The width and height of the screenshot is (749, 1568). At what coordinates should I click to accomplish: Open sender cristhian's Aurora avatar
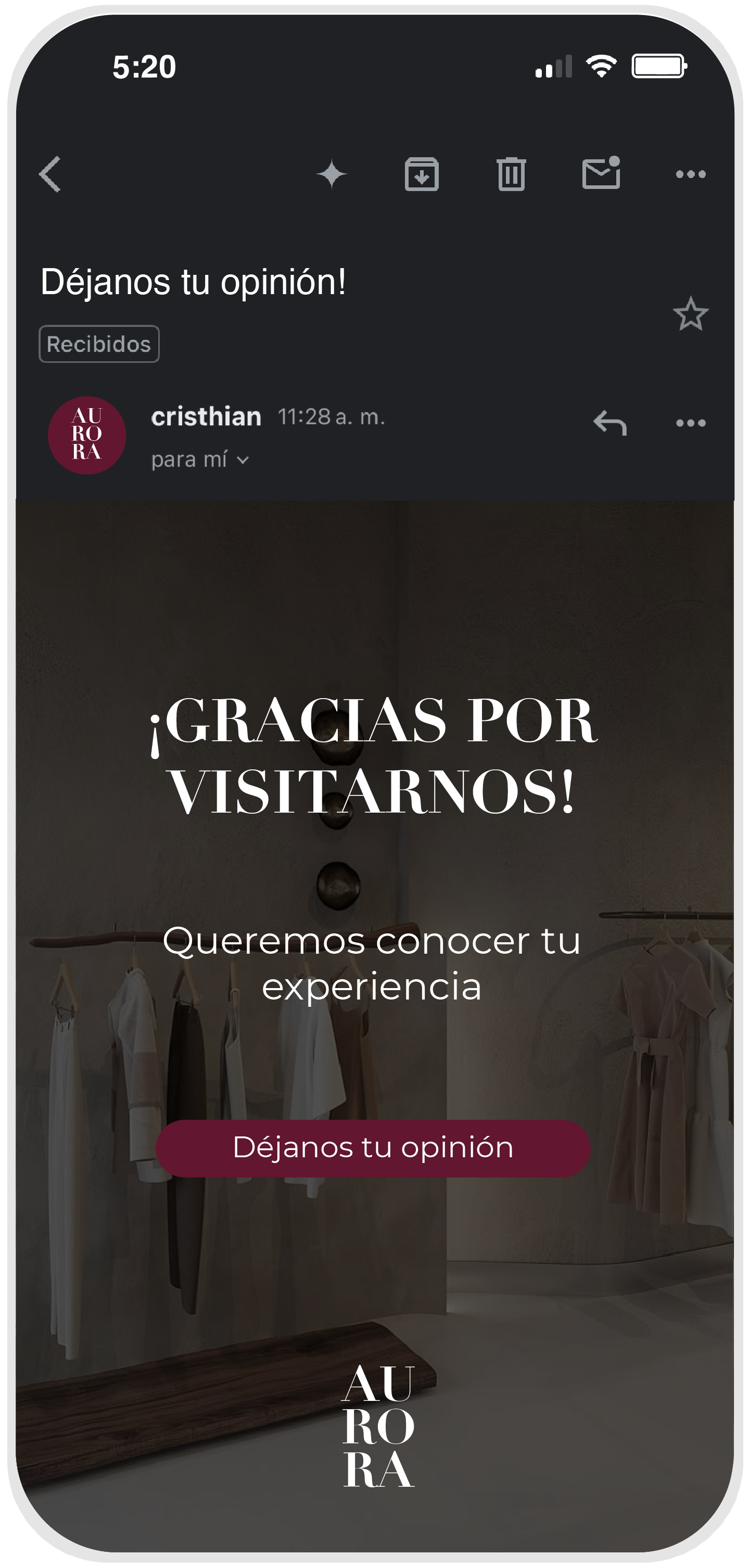tap(87, 435)
